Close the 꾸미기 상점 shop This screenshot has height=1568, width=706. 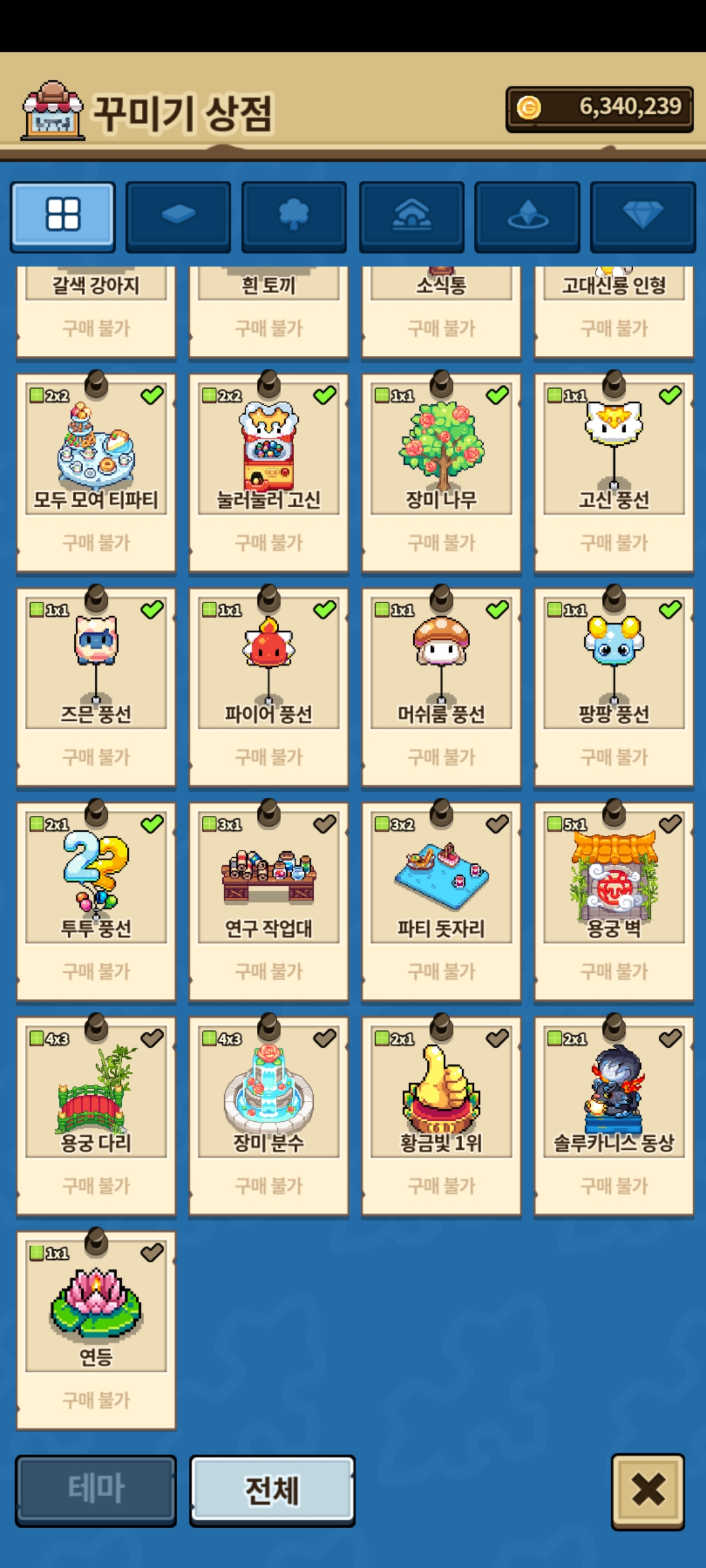pos(648,1491)
